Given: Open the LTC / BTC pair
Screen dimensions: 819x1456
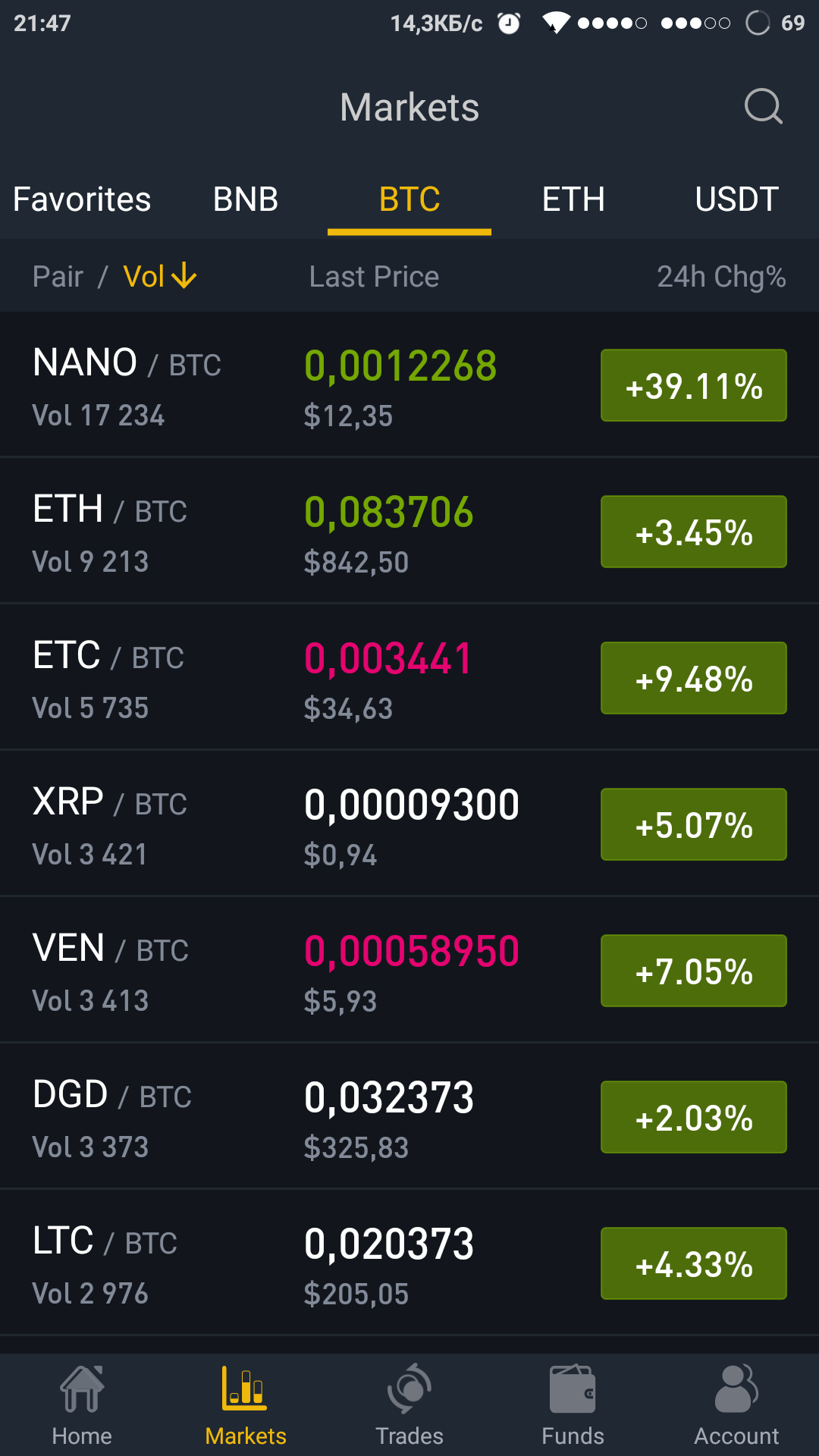Looking at the screenshot, I should 409,1263.
